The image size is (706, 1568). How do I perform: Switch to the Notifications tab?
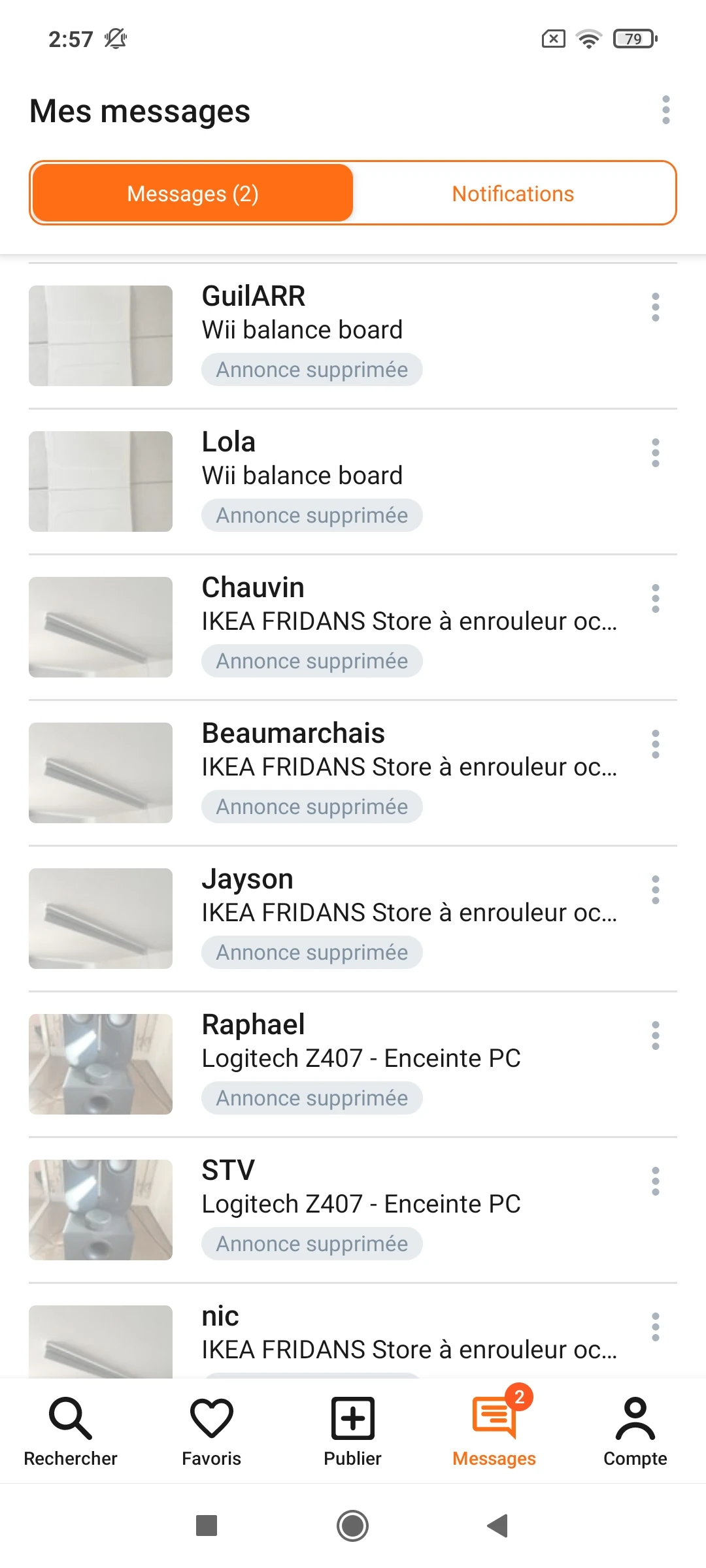click(x=513, y=193)
